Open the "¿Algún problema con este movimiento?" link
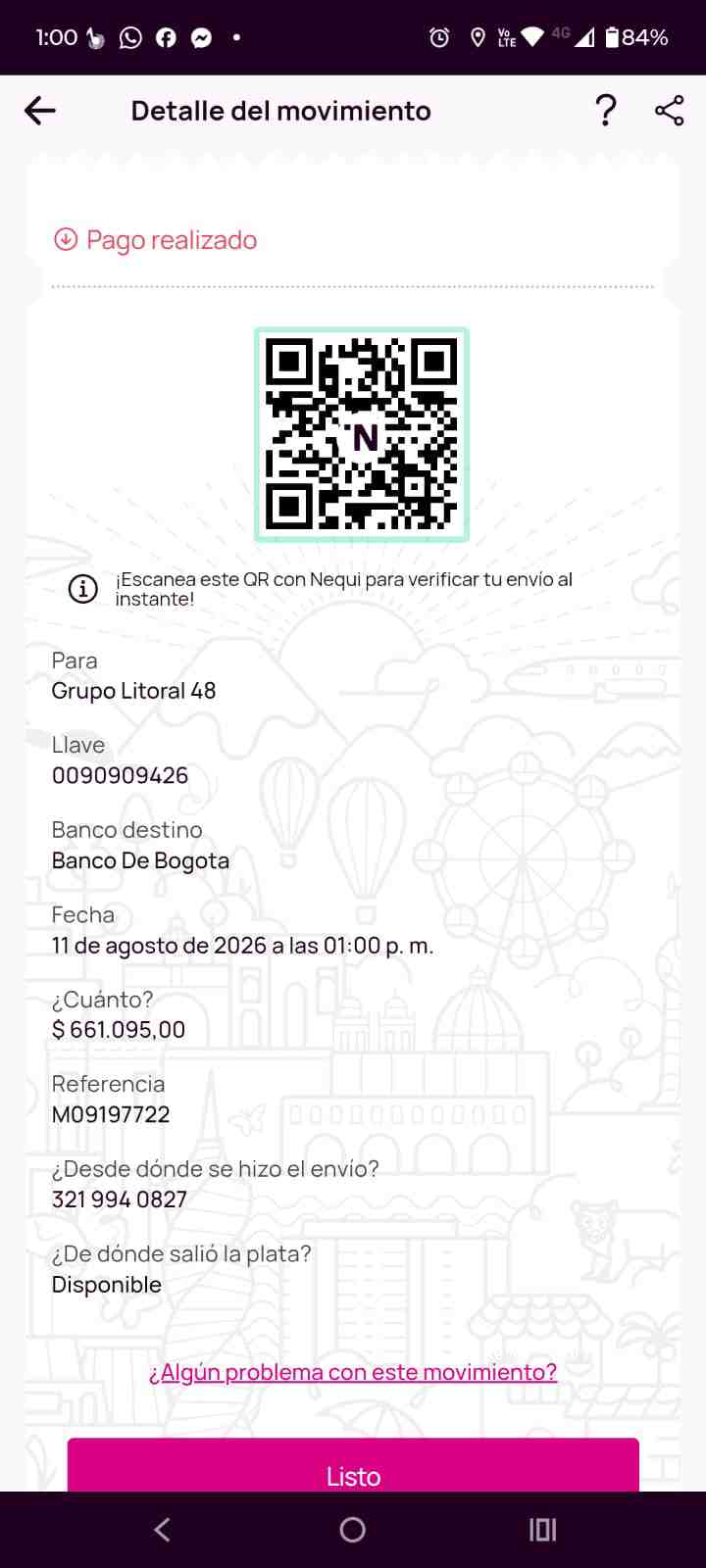706x1568 pixels. point(353,1372)
